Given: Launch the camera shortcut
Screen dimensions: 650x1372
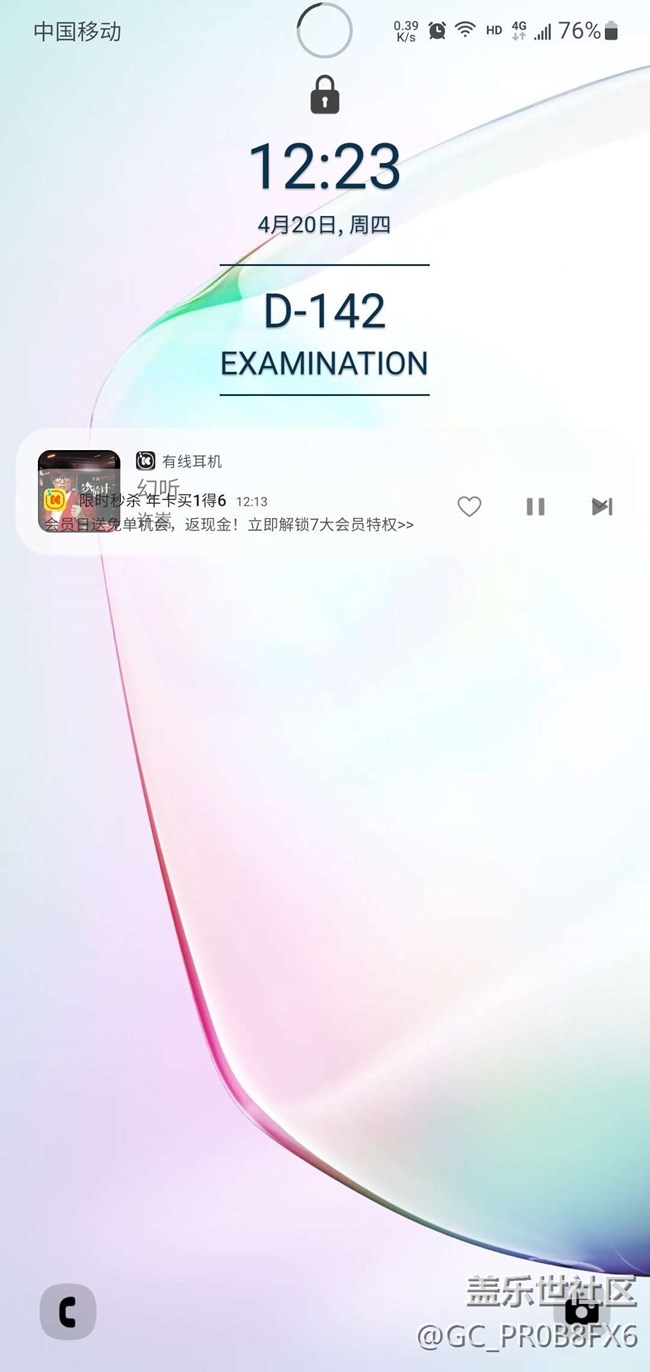Looking at the screenshot, I should (x=582, y=1311).
